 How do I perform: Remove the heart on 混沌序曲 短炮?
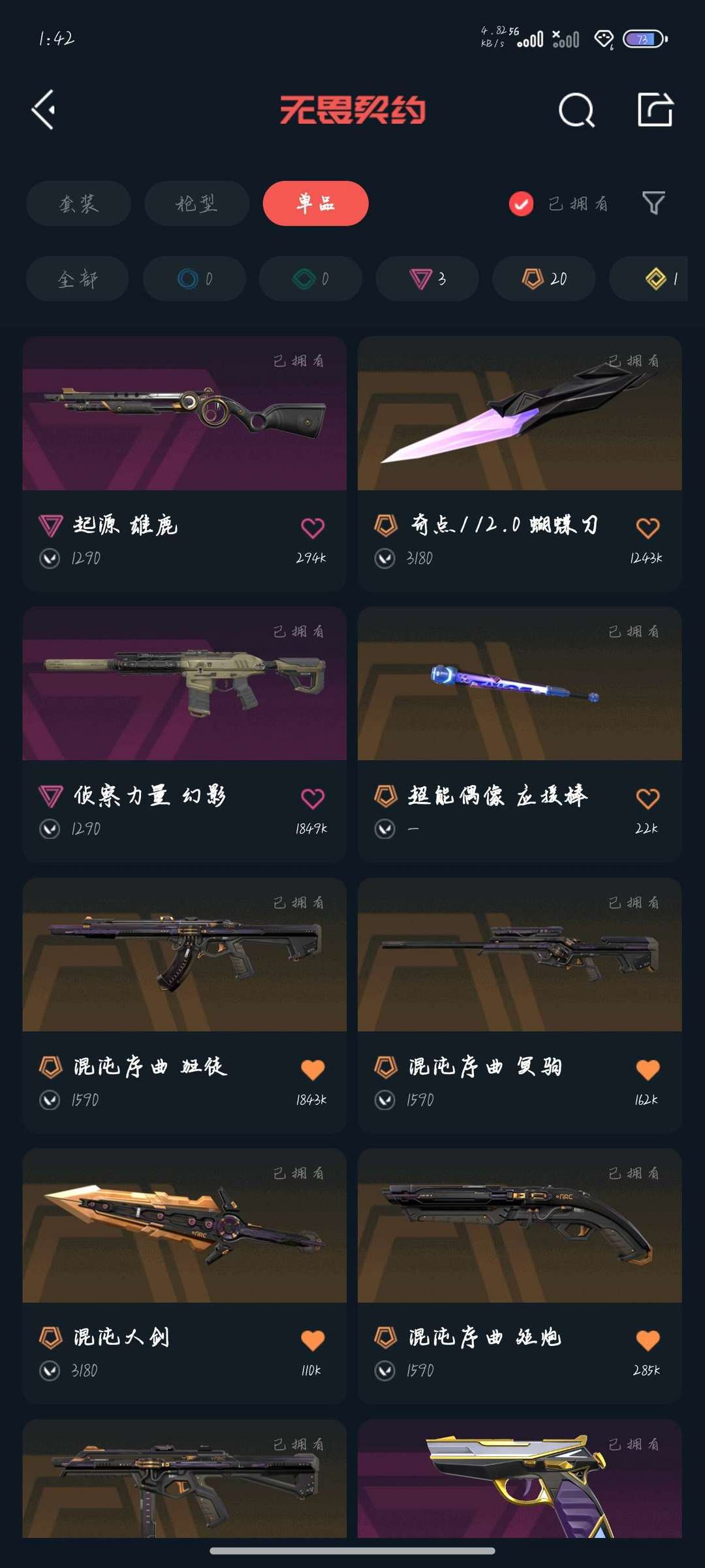[648, 1340]
